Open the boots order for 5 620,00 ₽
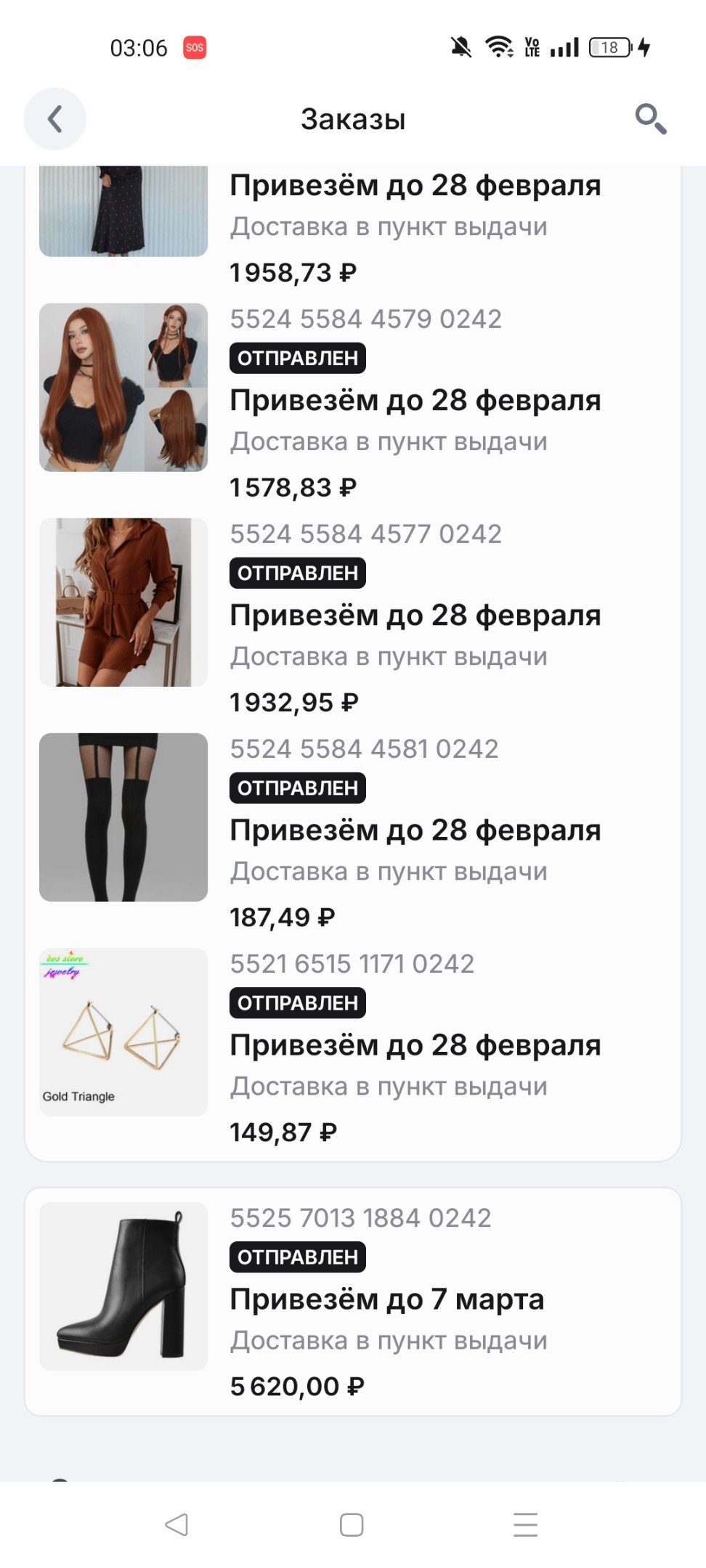The height and width of the screenshot is (1568, 706). 353,1301
